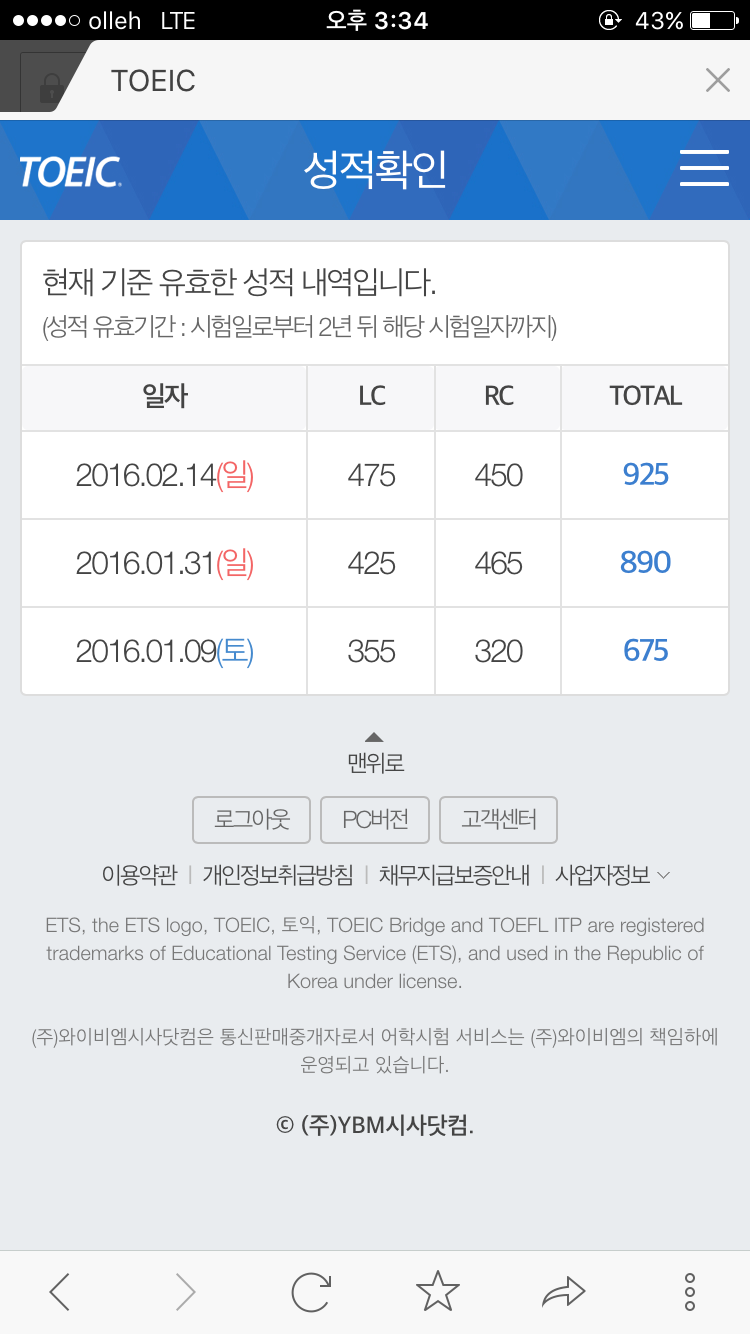750x1334 pixels.
Task: Open 채무지급보증안내 link
Action: [x=454, y=875]
